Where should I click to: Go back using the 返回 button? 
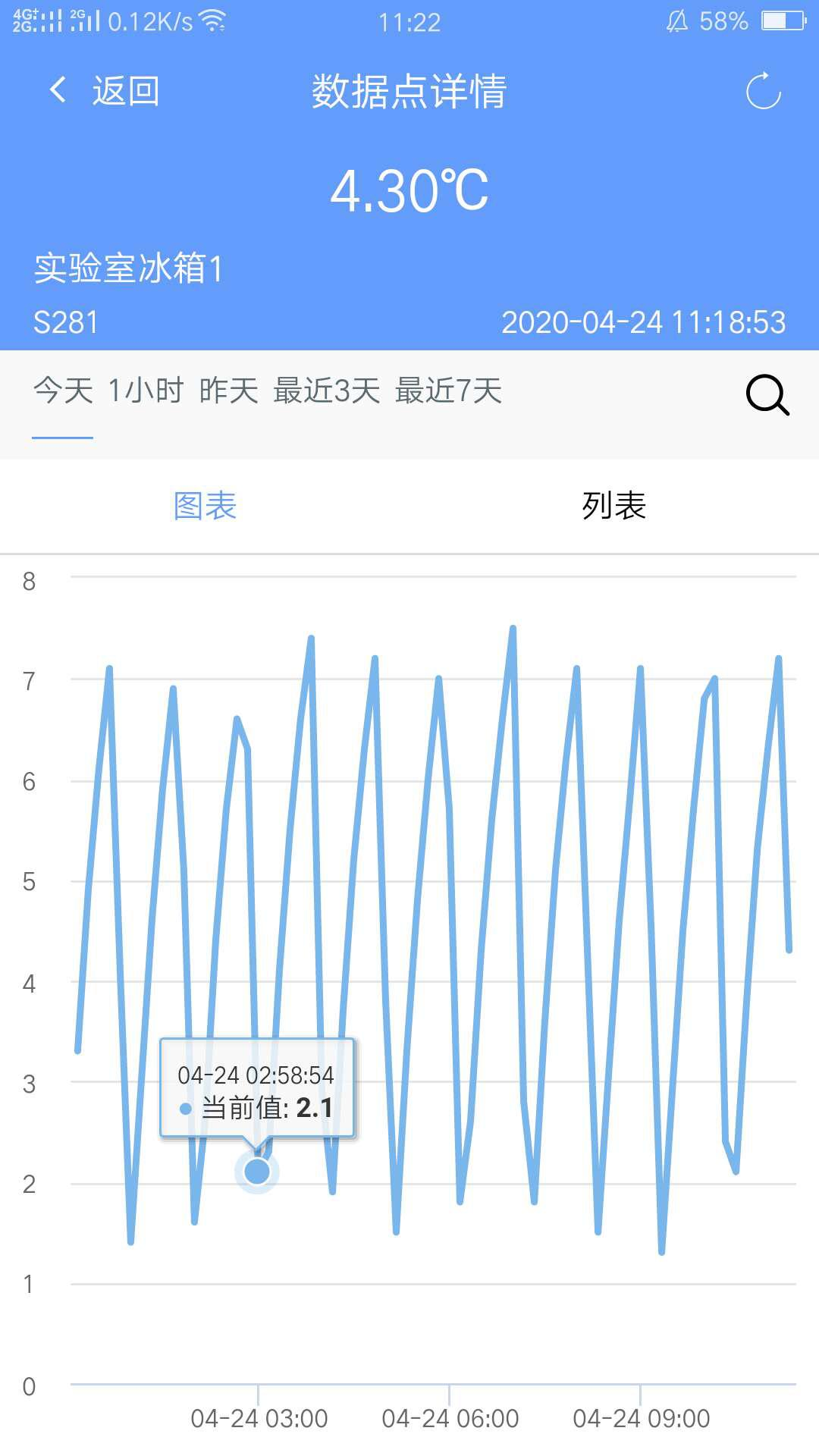[x=104, y=91]
